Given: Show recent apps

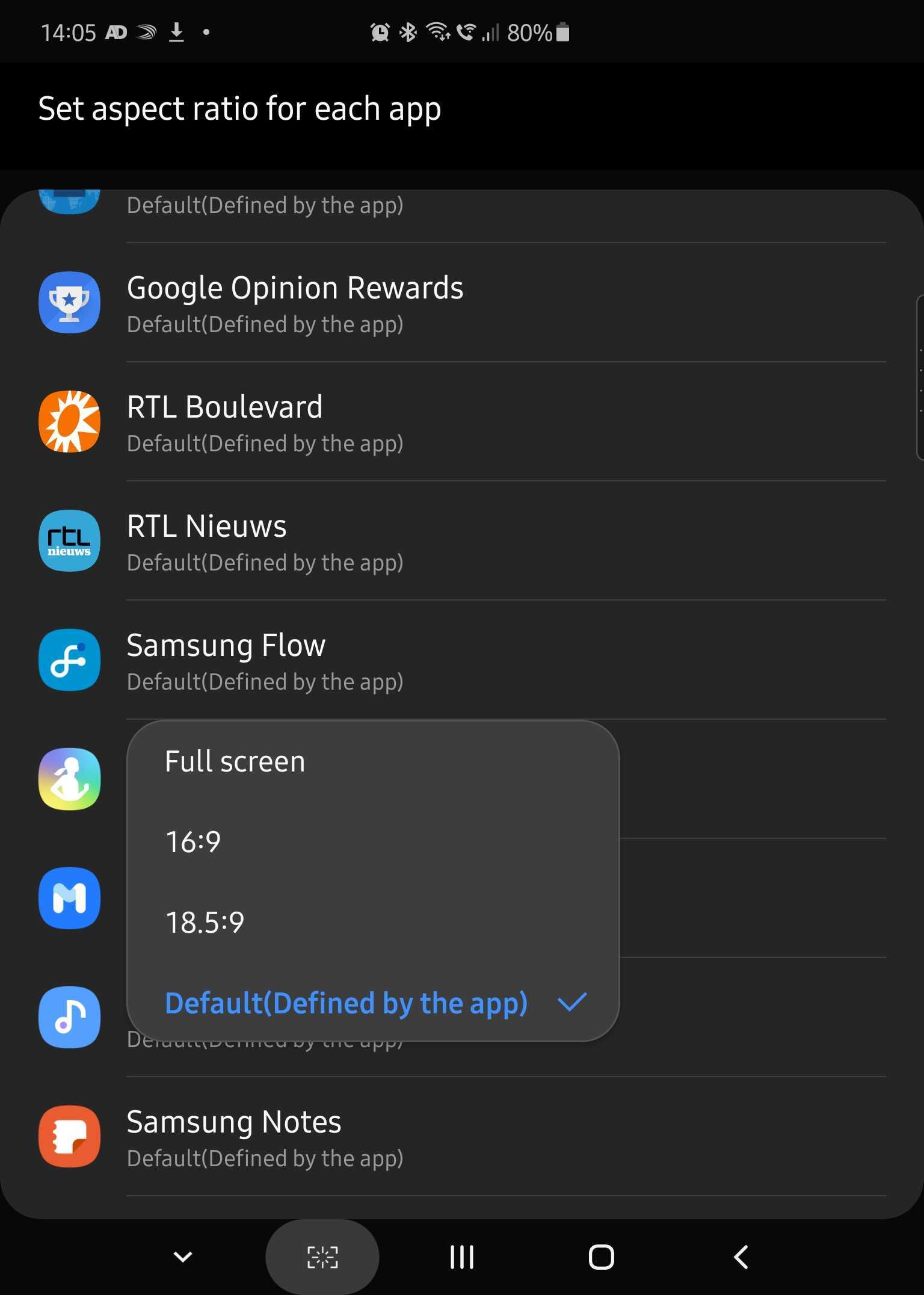Looking at the screenshot, I should [462, 1257].
